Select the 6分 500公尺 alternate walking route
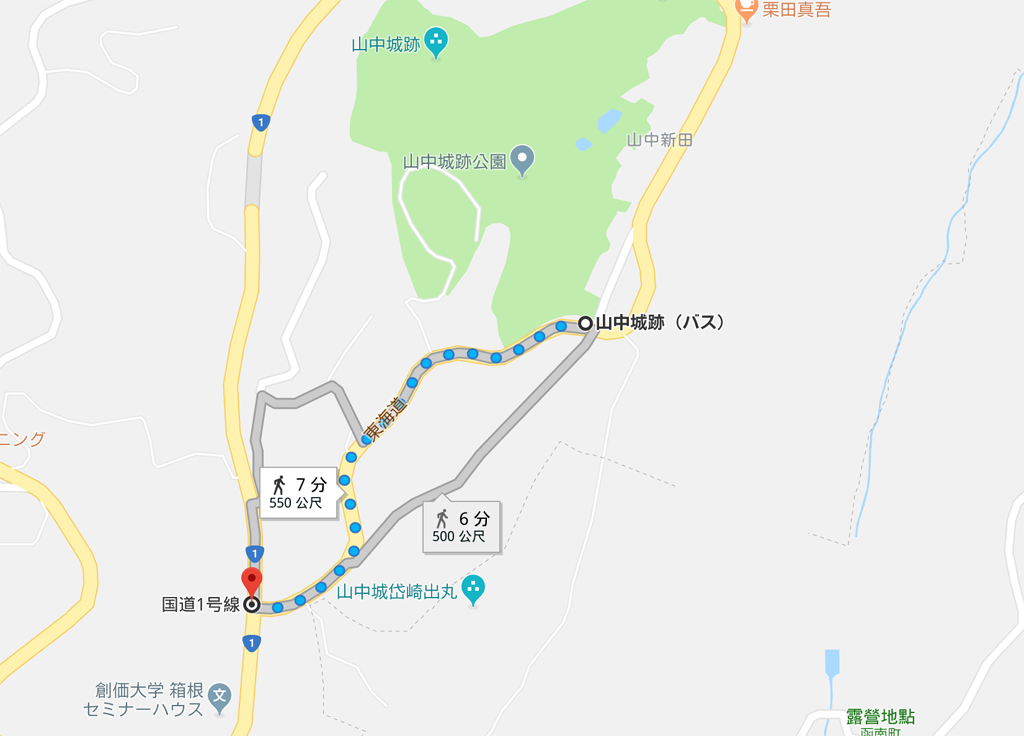The height and width of the screenshot is (736, 1024). coord(460,527)
